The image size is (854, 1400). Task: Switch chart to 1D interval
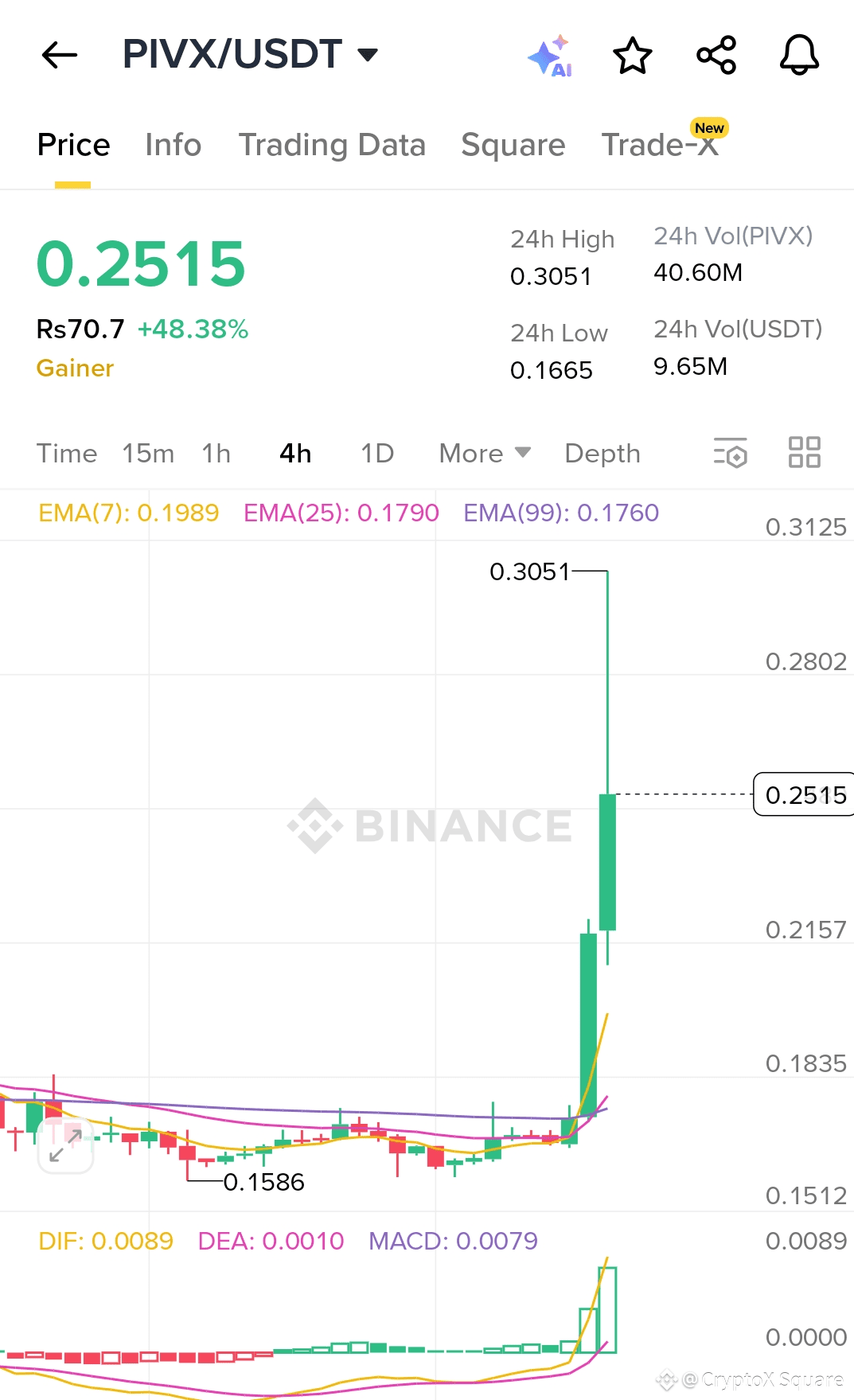377,454
